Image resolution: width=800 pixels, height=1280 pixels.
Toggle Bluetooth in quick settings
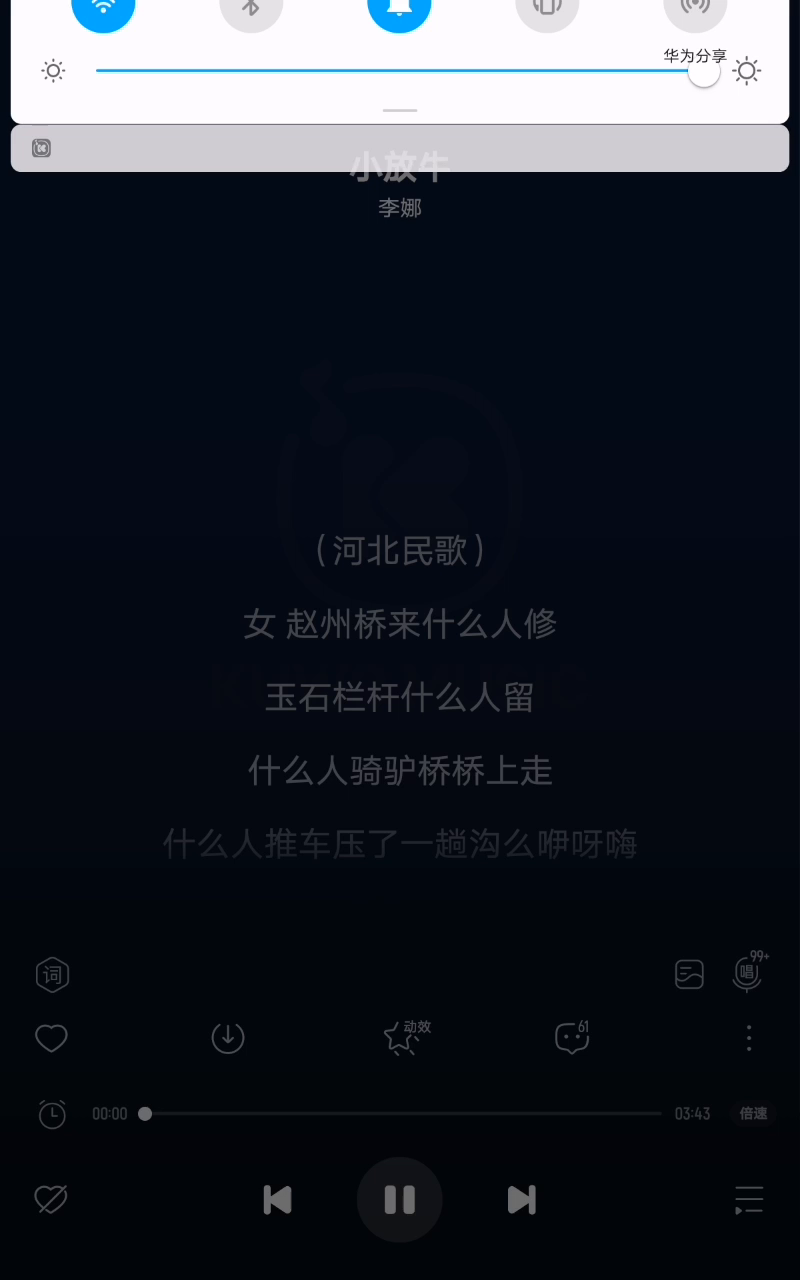(x=251, y=8)
